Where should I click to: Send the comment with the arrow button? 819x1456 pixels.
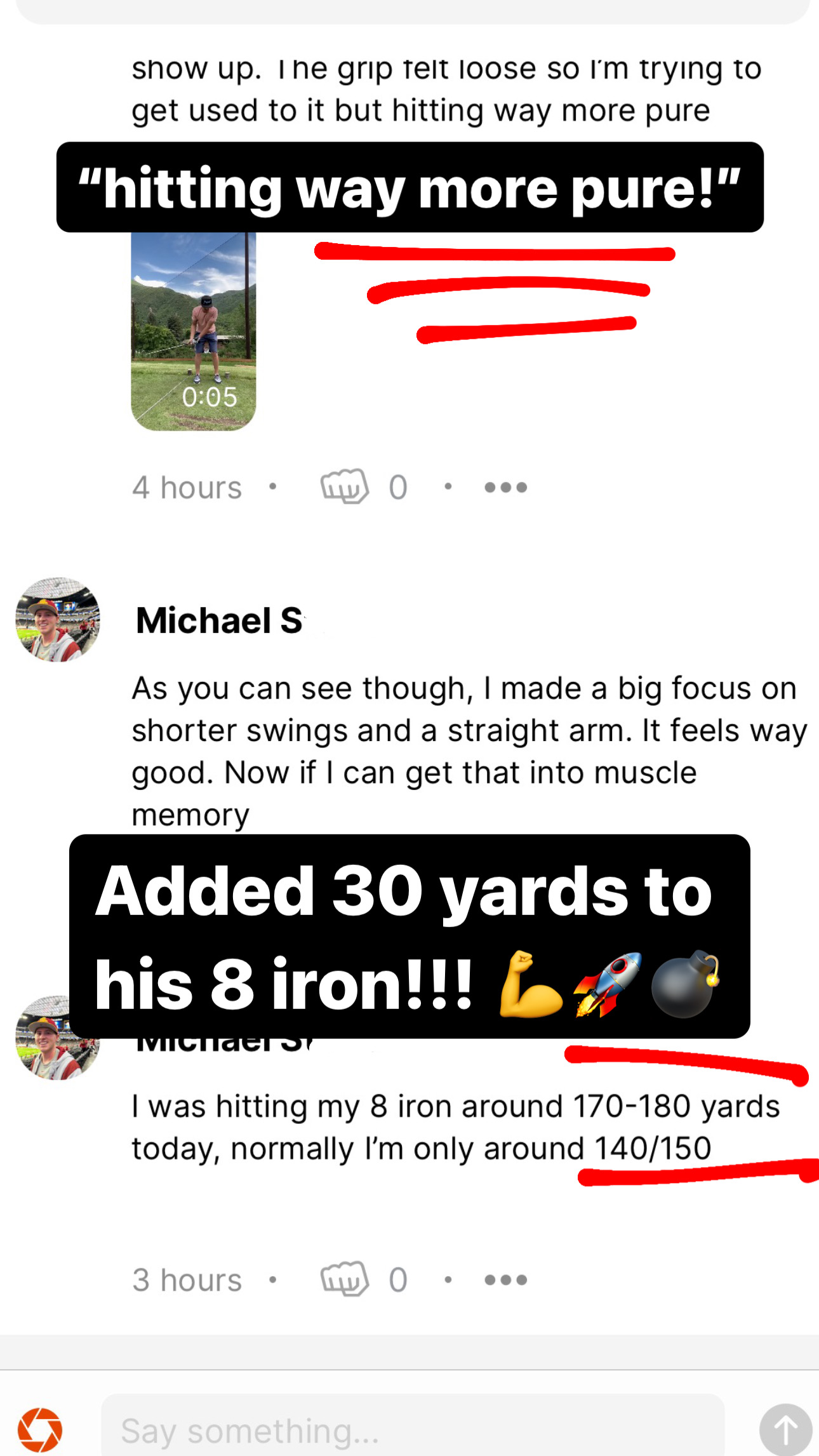[x=785, y=1430]
